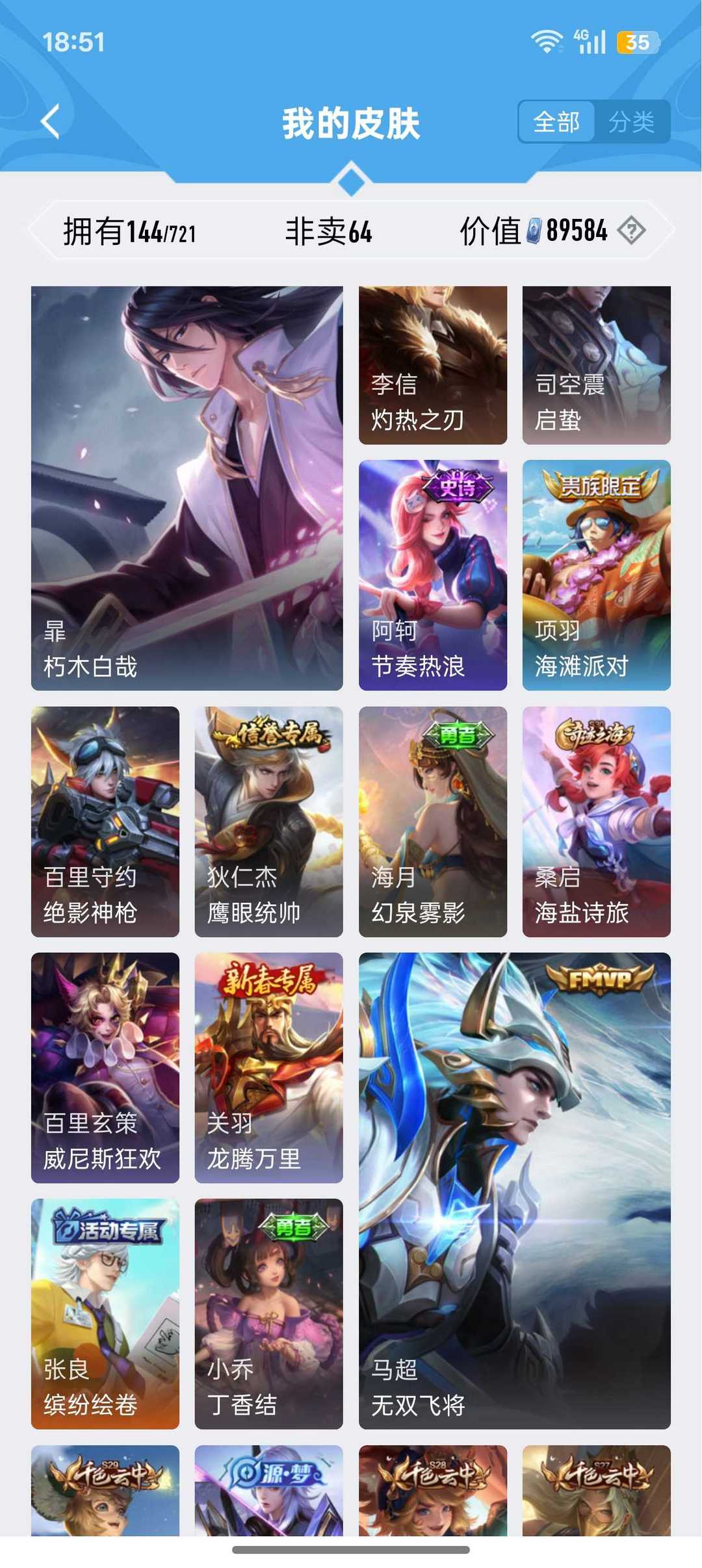Open 海月 幻泉雾影 skin

click(433, 822)
